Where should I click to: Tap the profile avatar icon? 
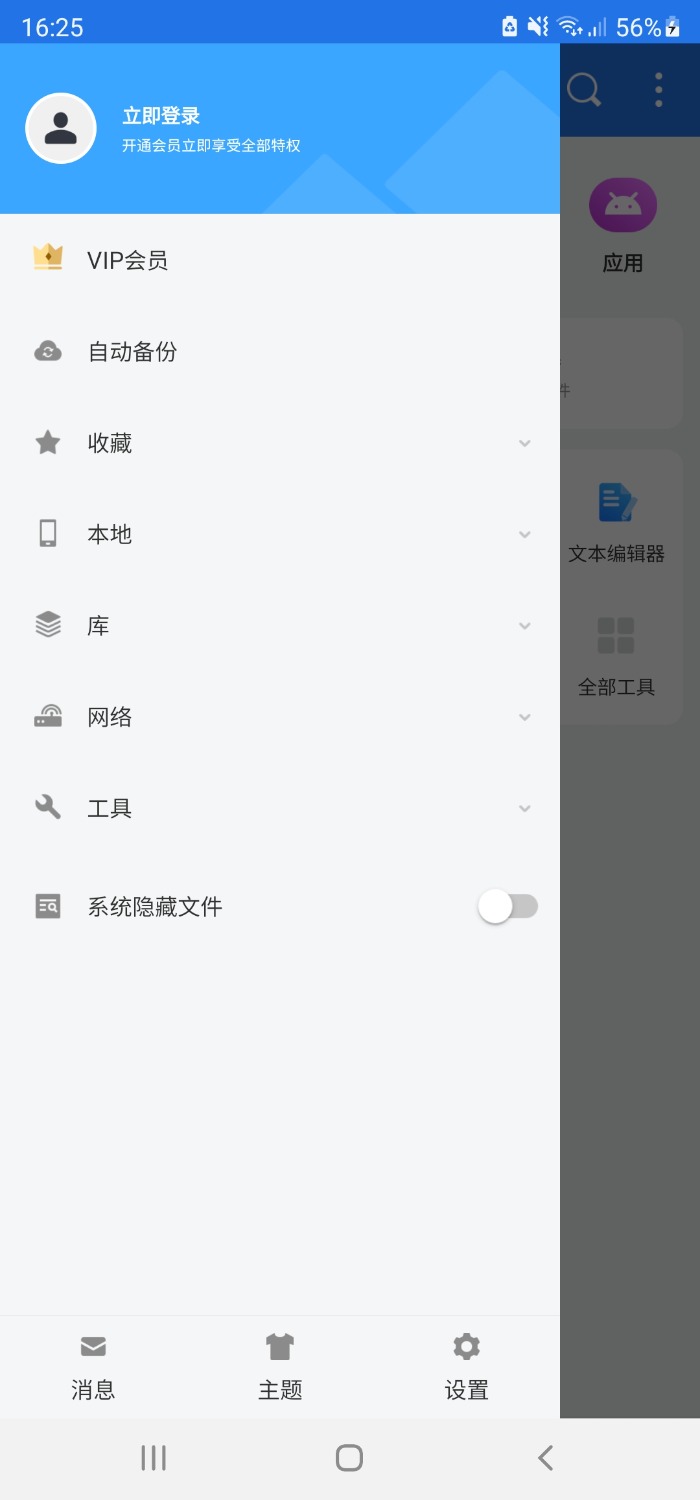point(61,128)
